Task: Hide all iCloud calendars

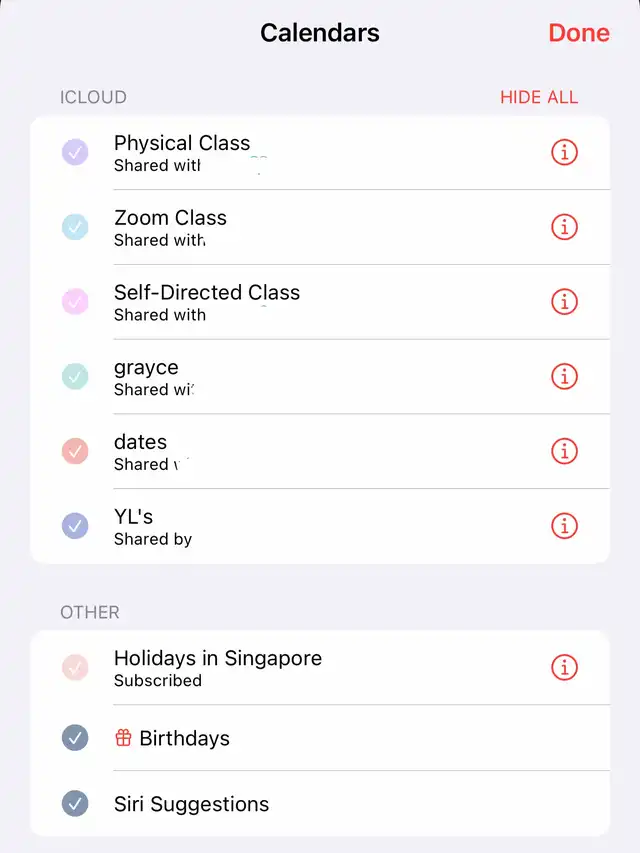Action: 539,97
